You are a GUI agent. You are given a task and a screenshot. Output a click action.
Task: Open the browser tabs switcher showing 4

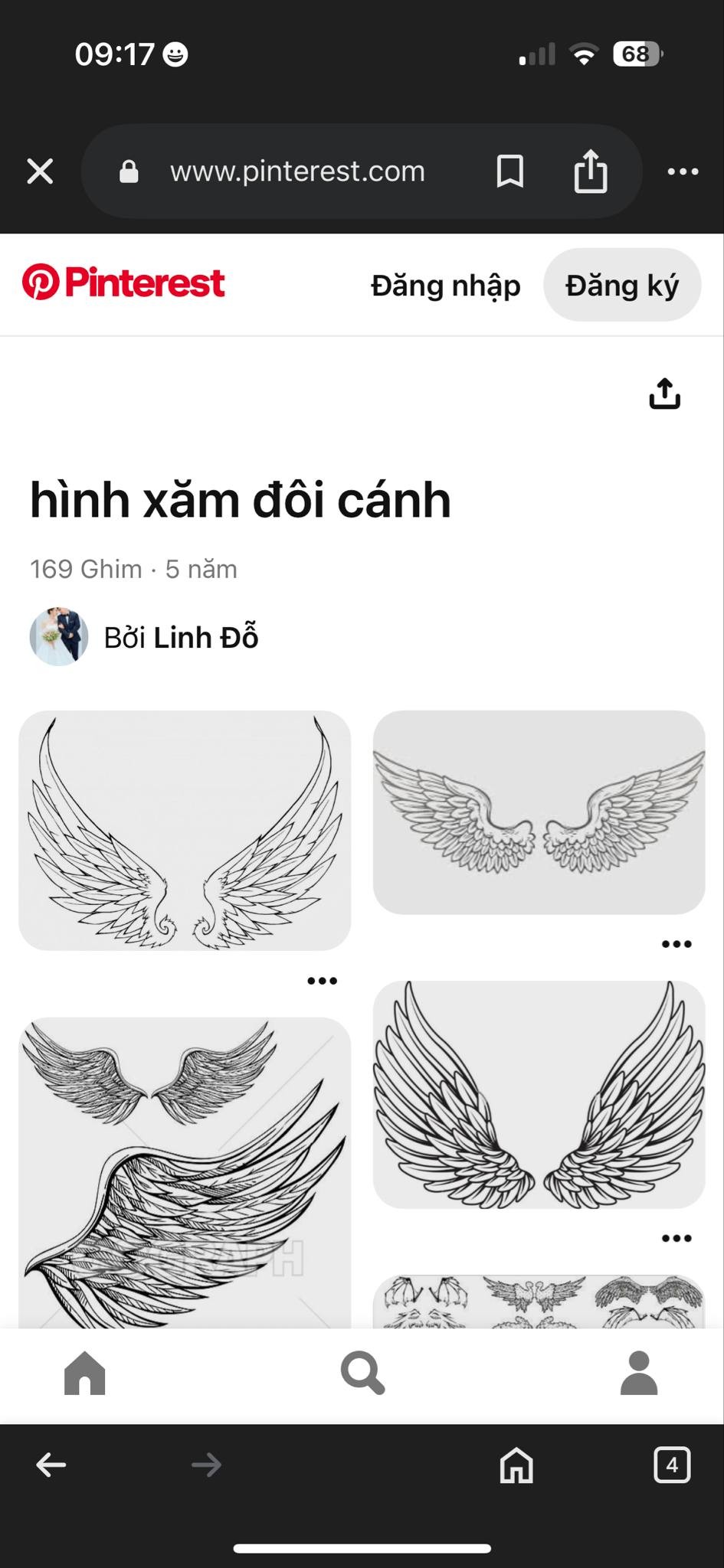(672, 1465)
